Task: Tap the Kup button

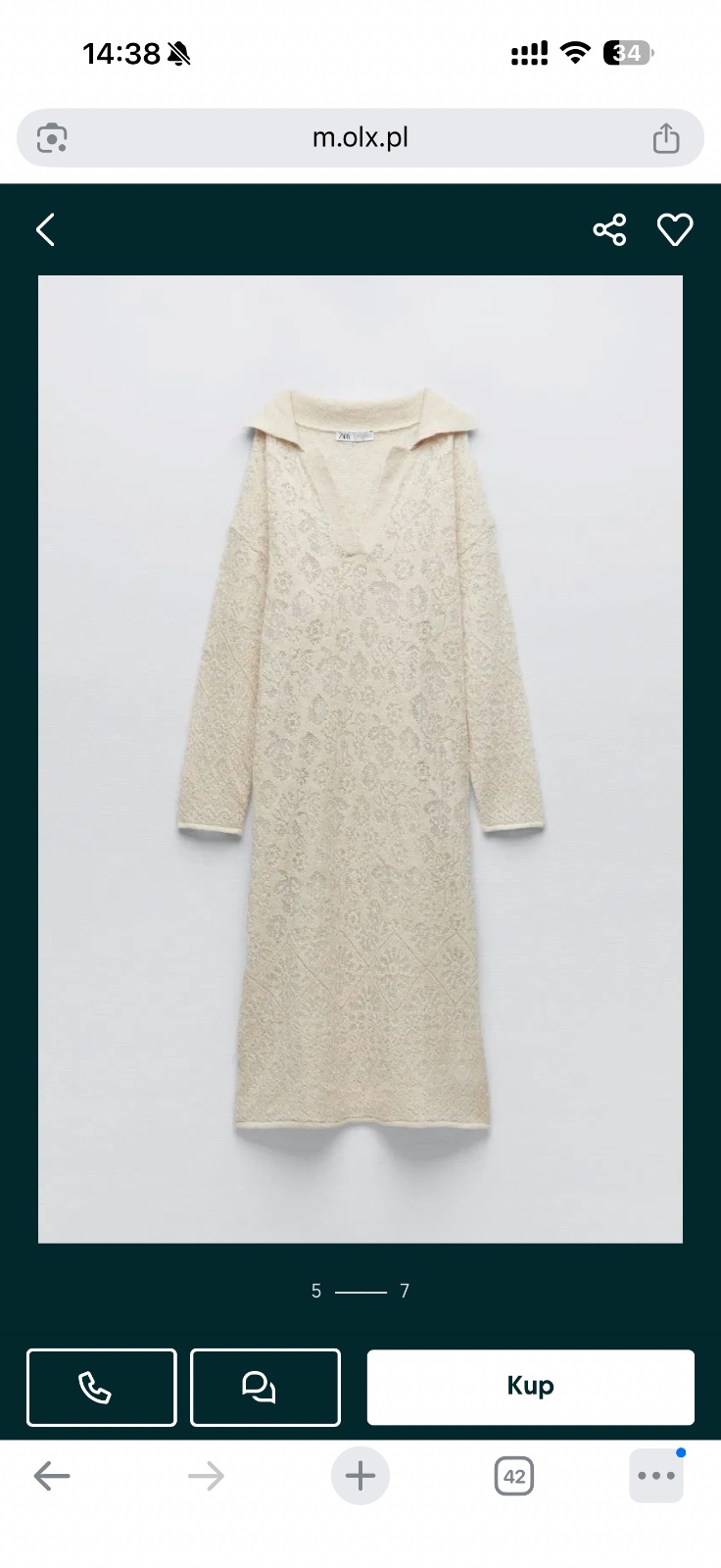Action: (x=530, y=1387)
